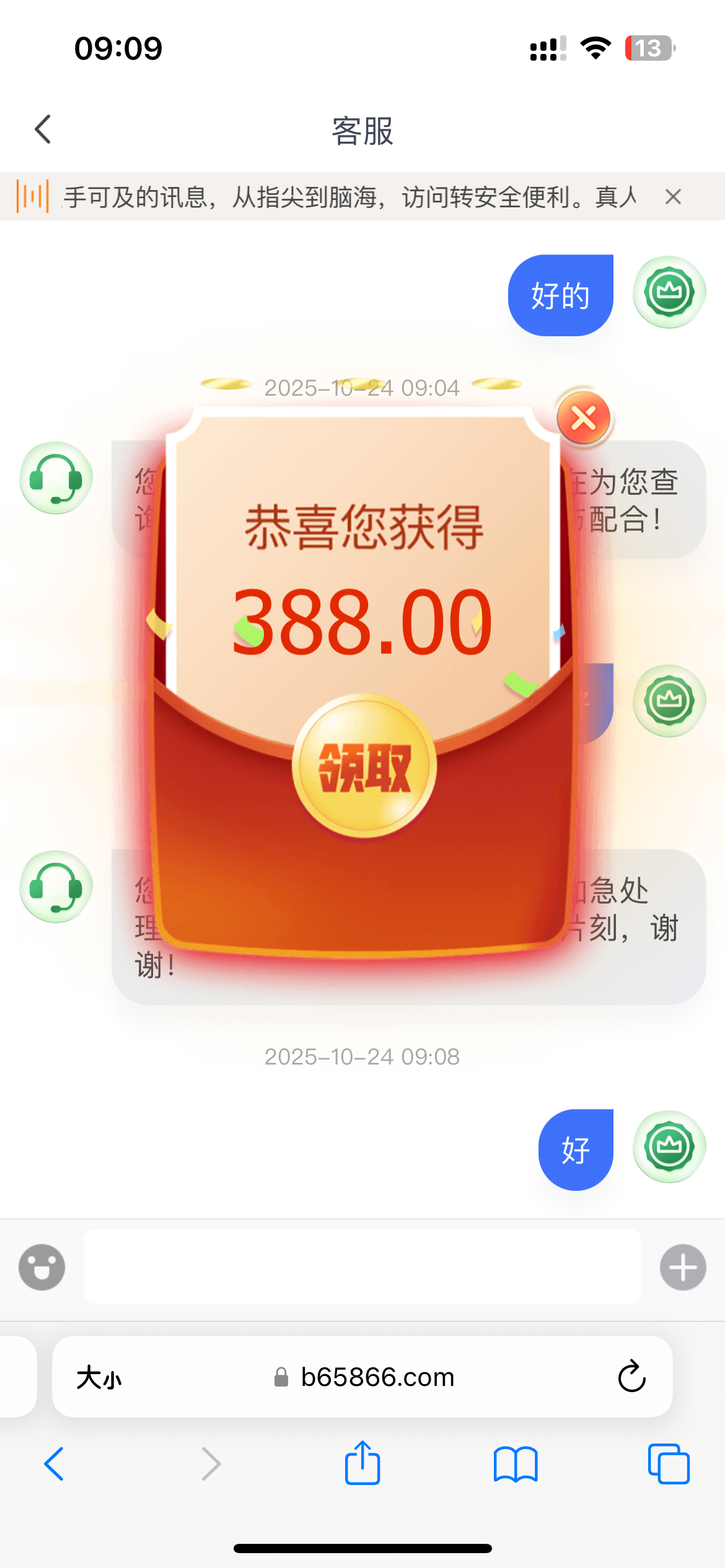Claim the 388.00 red envelope reward
Image resolution: width=725 pixels, height=1568 pixels.
[364, 766]
